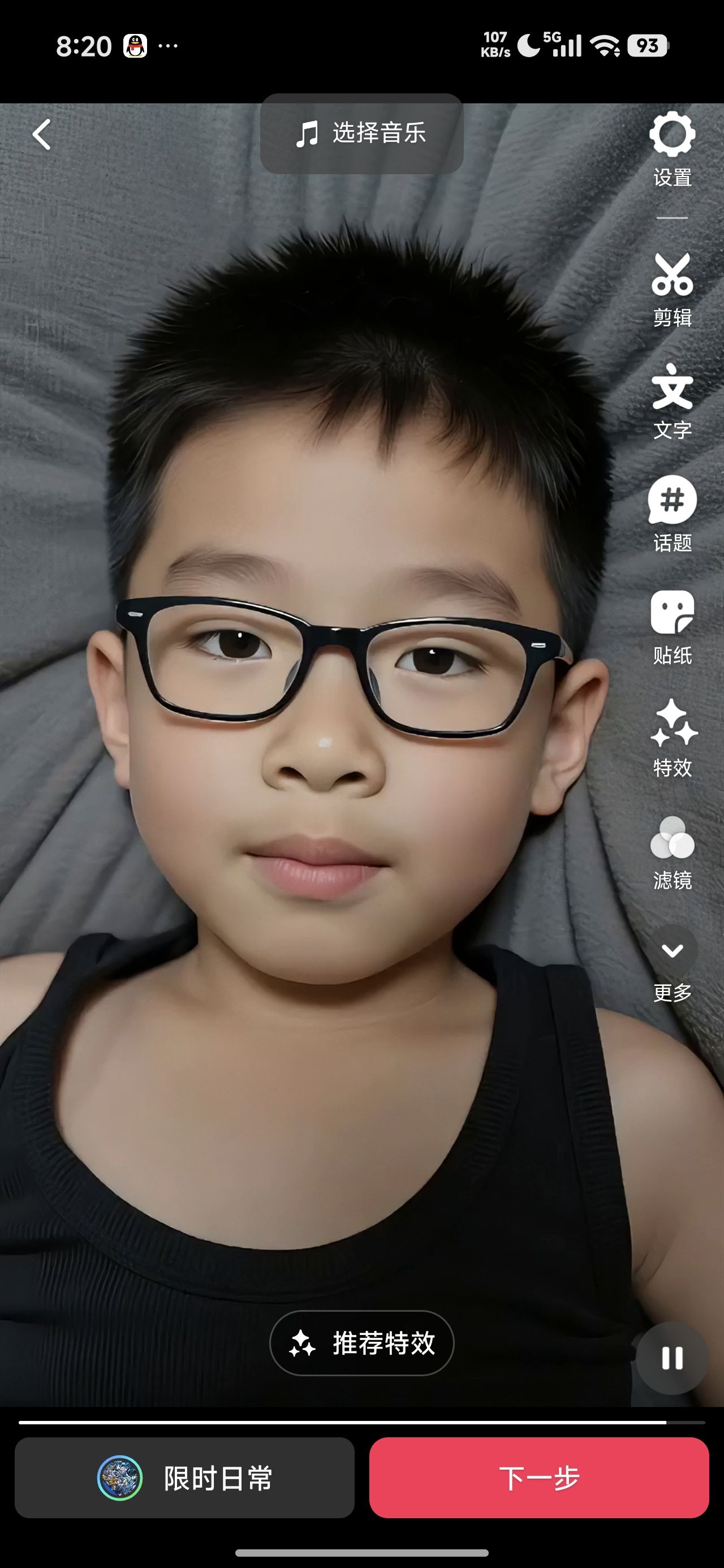
Task: Open the 特效 effects panel
Action: (x=672, y=738)
